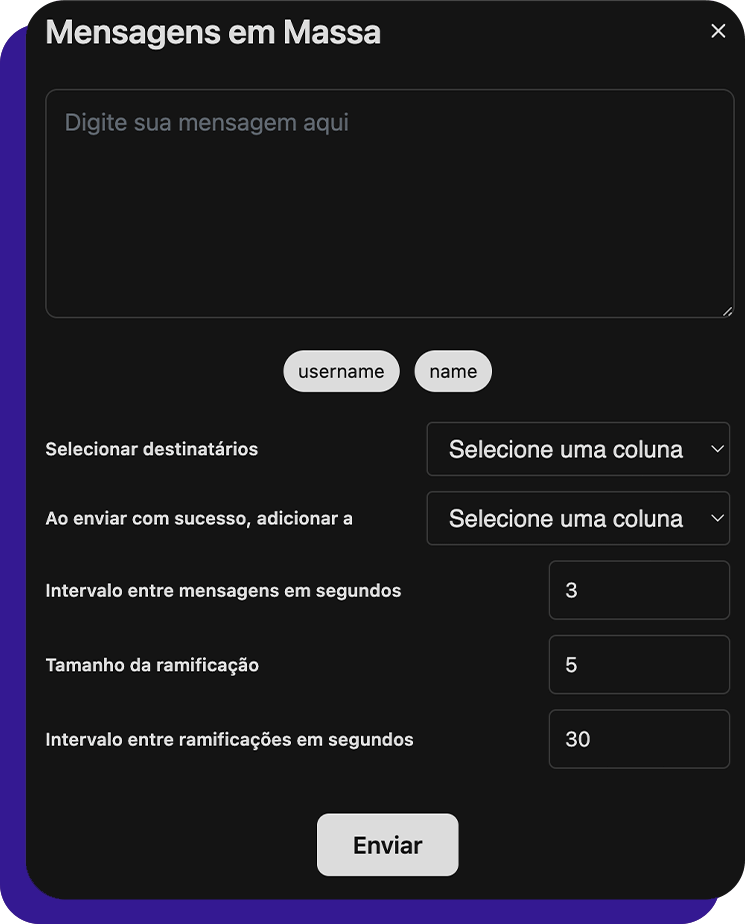The height and width of the screenshot is (924, 745).
Task: Open the 'Ao enviar com sucesso' dropdown
Action: click(x=578, y=518)
